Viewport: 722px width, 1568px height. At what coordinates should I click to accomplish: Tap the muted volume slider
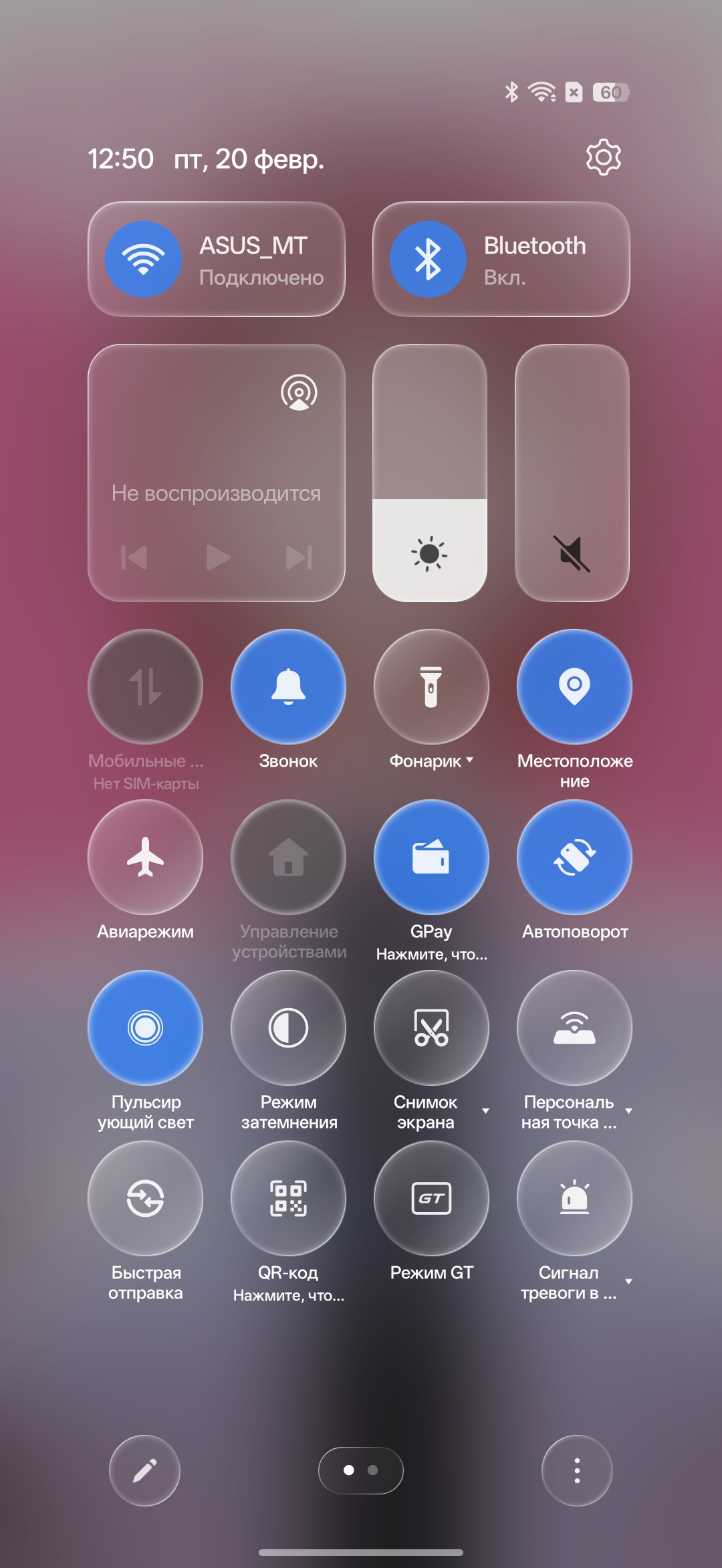point(572,472)
